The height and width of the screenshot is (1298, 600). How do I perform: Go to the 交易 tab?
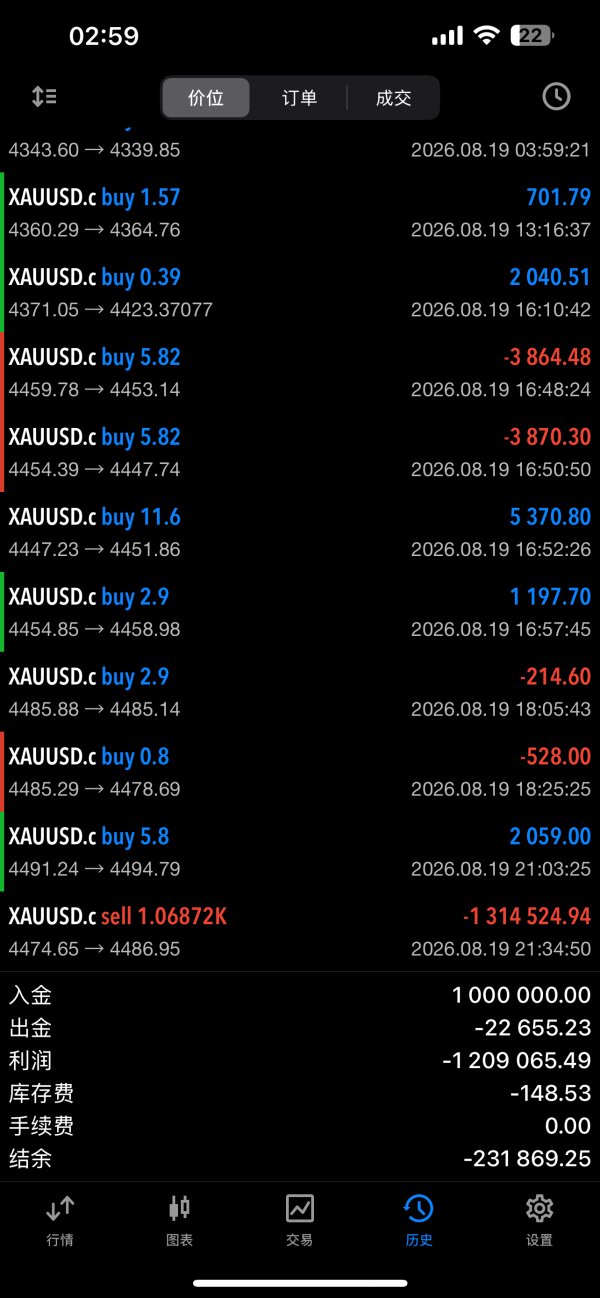[299, 1220]
